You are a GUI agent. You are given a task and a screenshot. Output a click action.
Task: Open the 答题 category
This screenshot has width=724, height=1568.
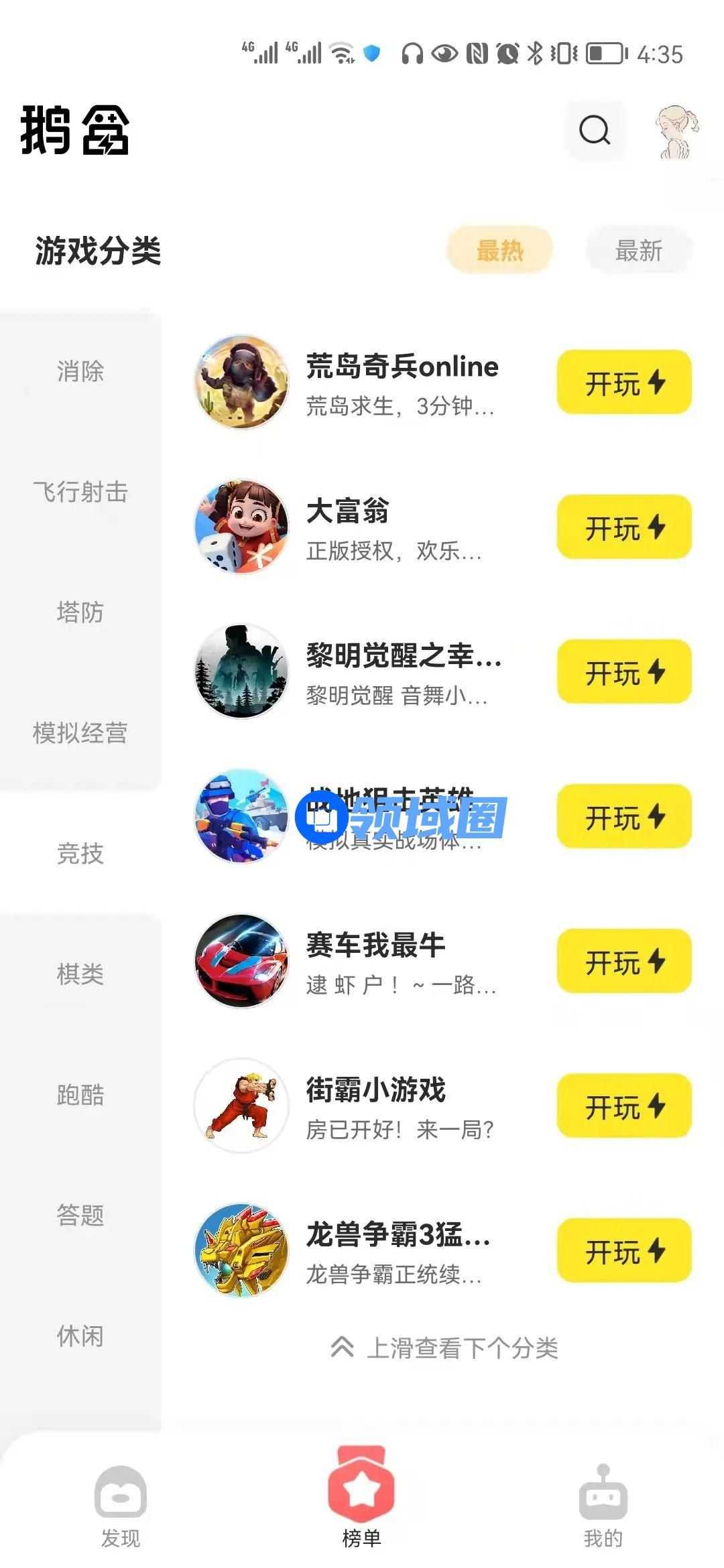(80, 1216)
